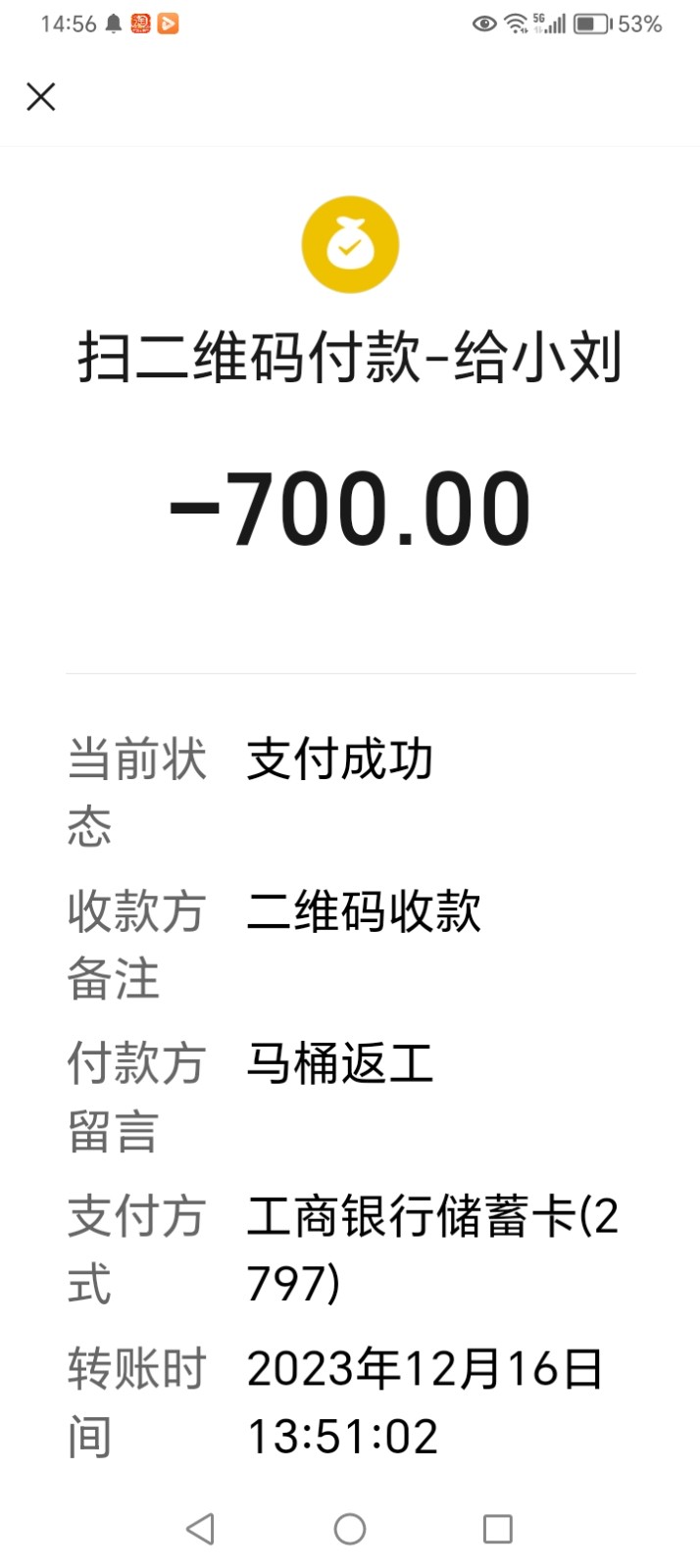
Task: Open recent apps overview
Action: click(x=498, y=1529)
